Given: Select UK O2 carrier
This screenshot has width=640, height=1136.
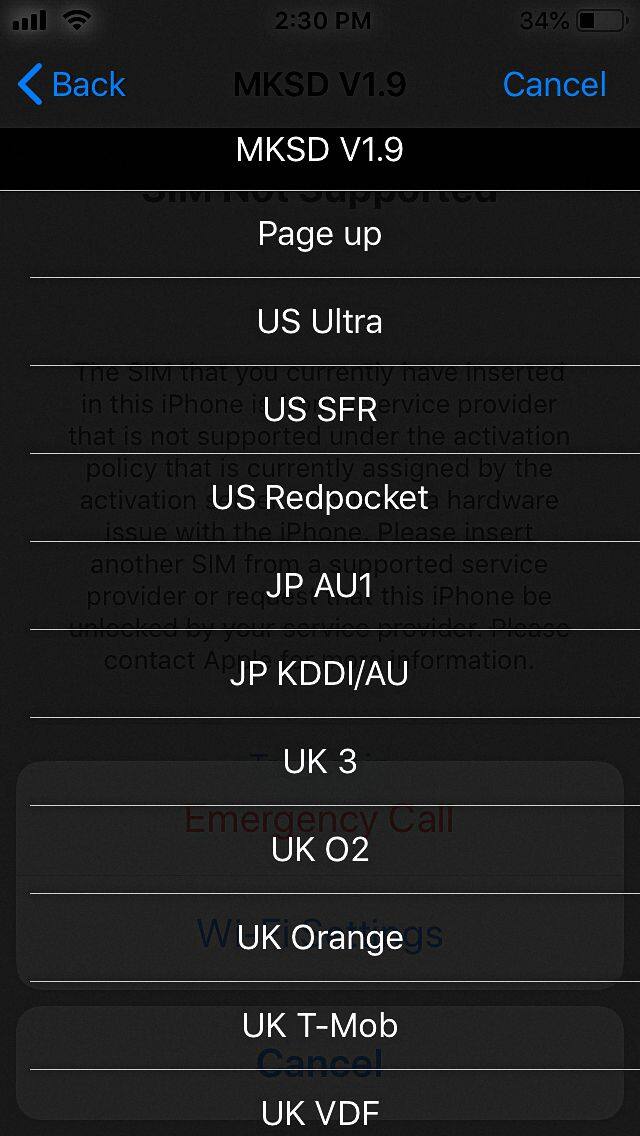Looking at the screenshot, I should pyautogui.click(x=320, y=850).
